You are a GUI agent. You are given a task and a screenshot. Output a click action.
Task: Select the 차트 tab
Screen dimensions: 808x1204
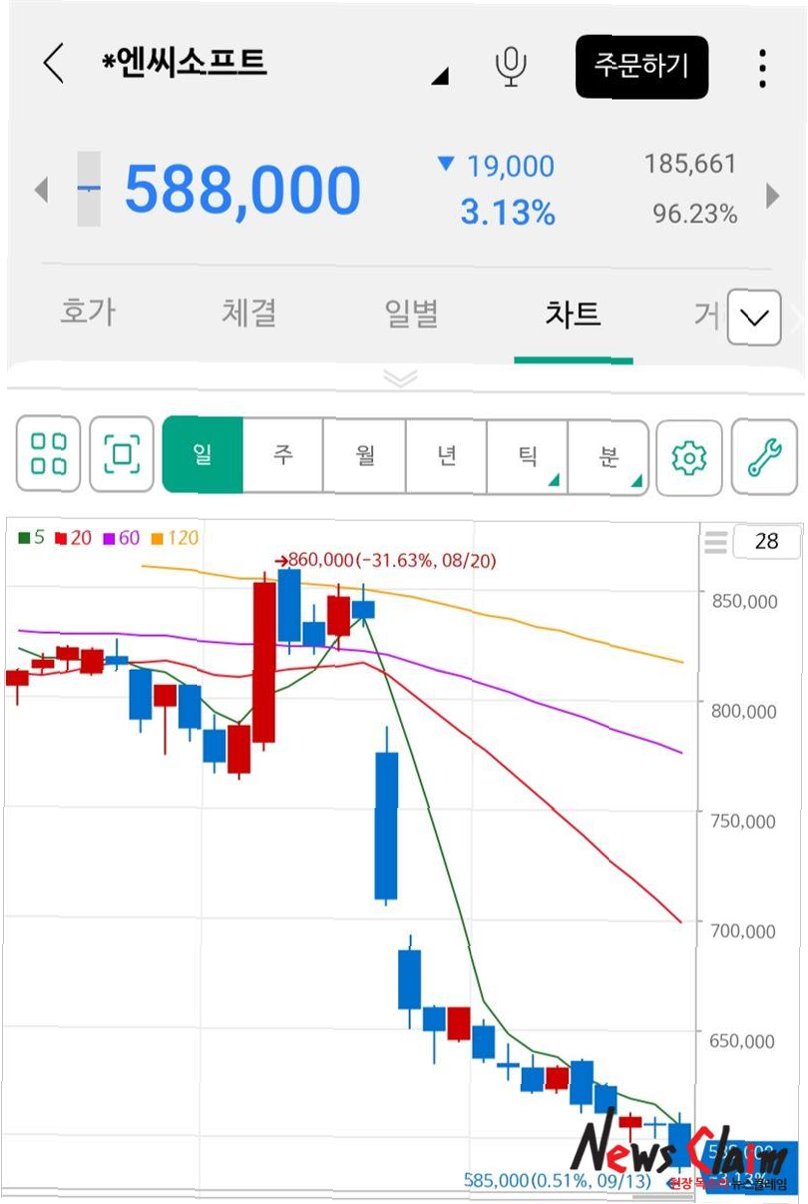573,314
